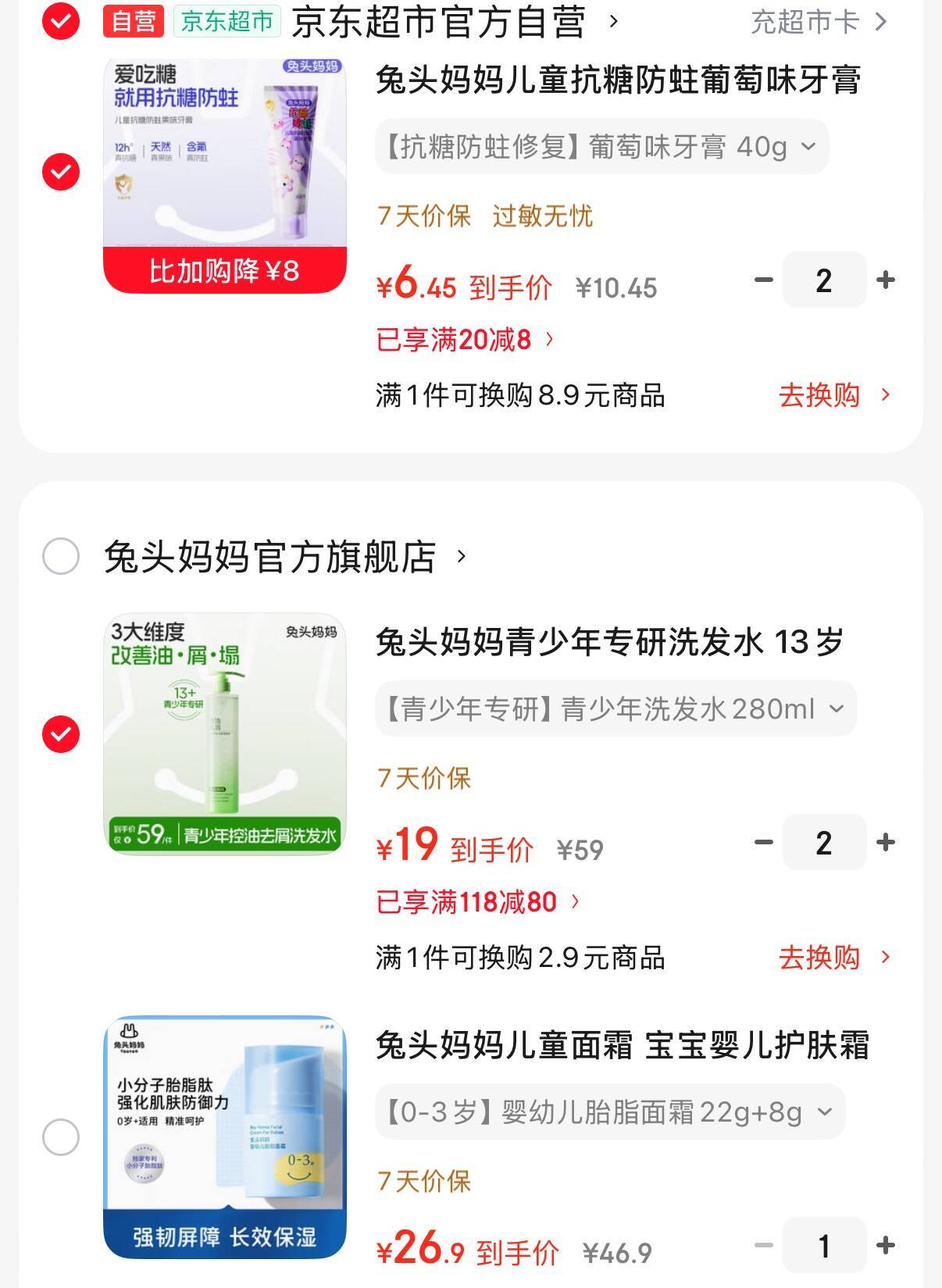Image resolution: width=942 pixels, height=1288 pixels.
Task: Change the 葡萄味牙膏 40g specification
Action: pyautogui.click(x=601, y=147)
